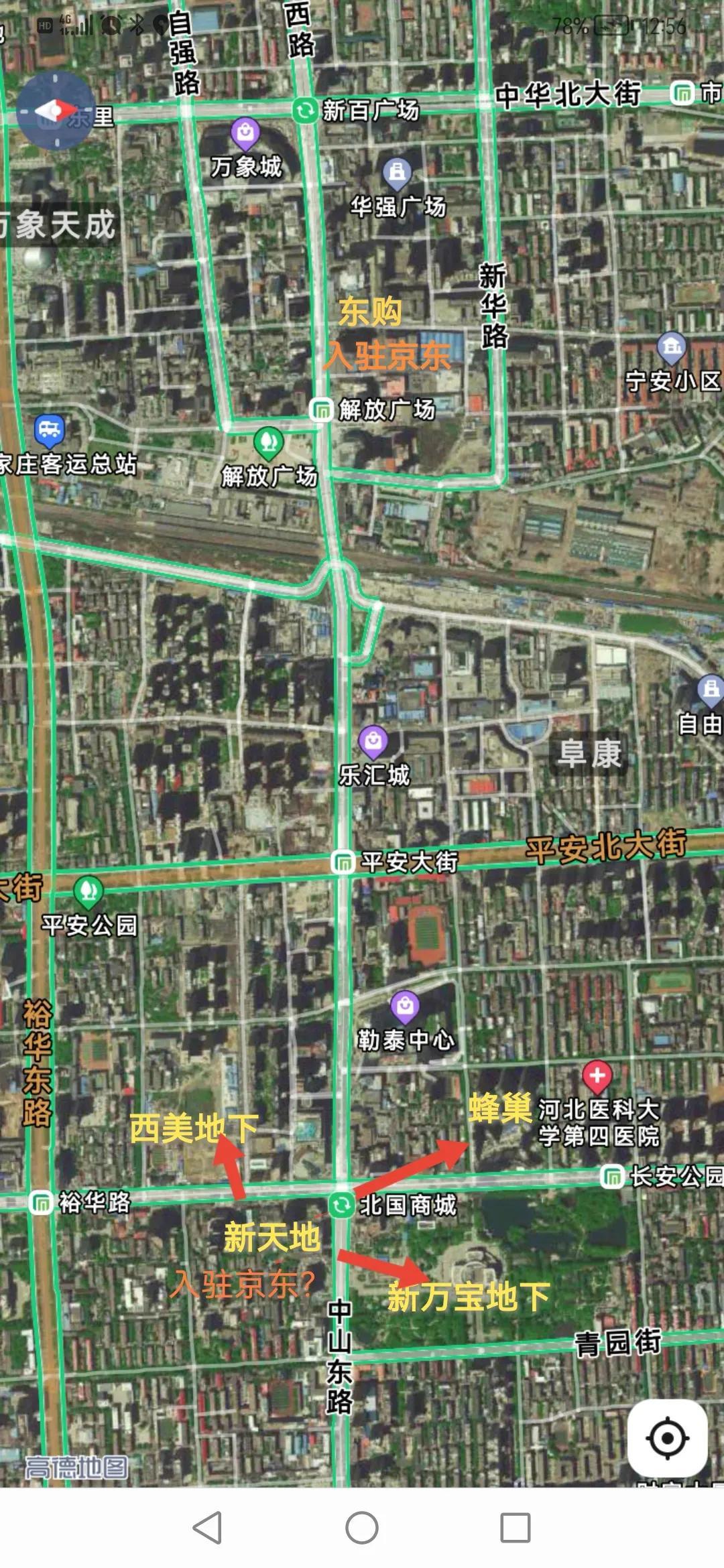Viewport: 724px width, 1568px height.
Task: Select the 勒泰中心 shopping marker
Action: 405,1005
